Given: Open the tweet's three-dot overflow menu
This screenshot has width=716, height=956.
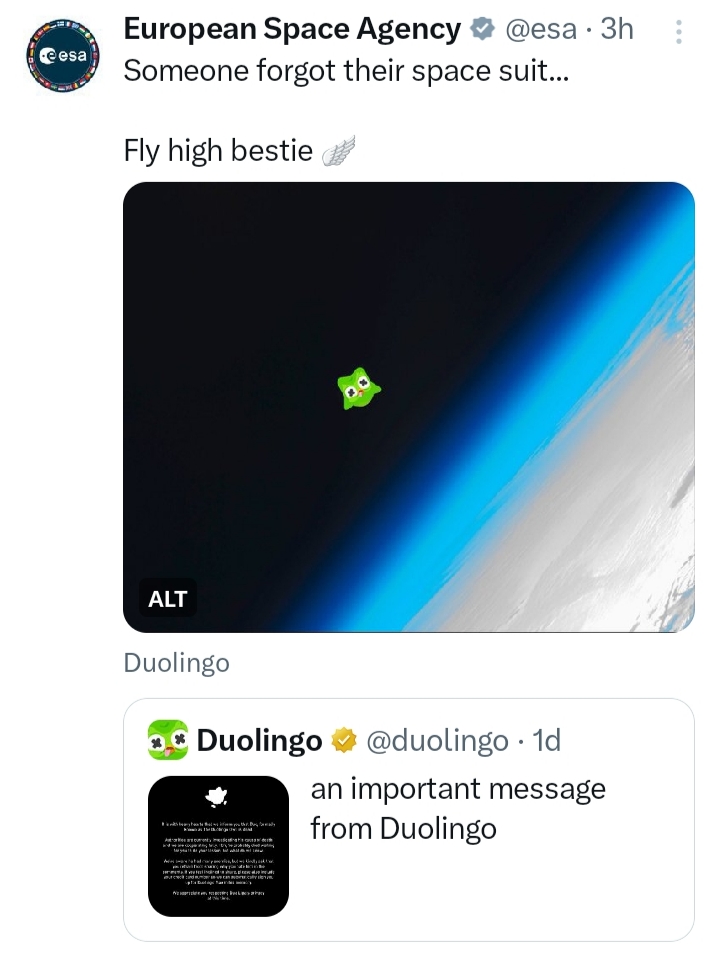Looking at the screenshot, I should [679, 34].
